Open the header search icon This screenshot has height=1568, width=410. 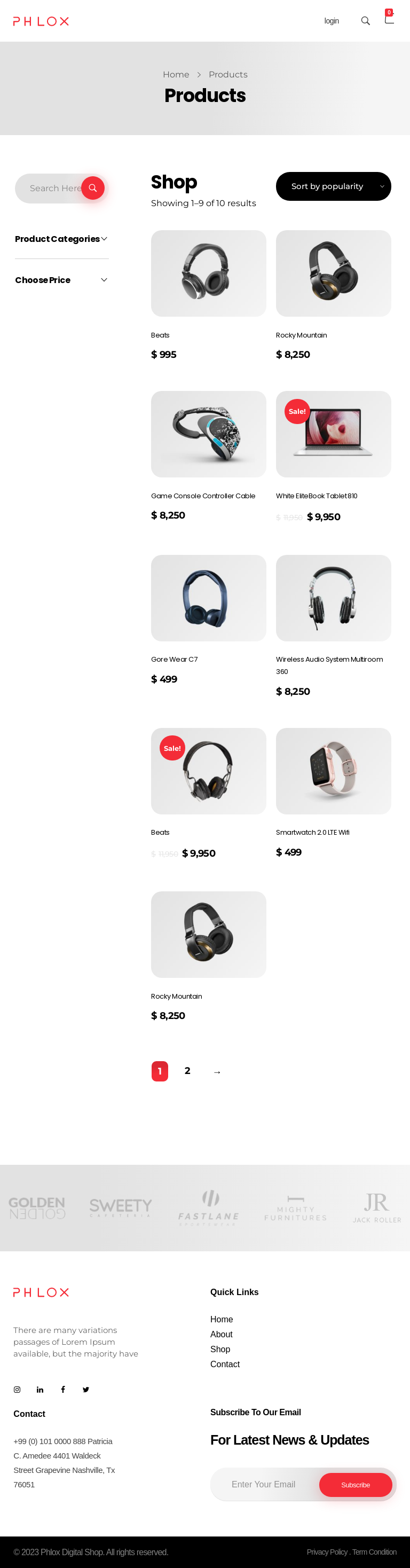point(365,21)
